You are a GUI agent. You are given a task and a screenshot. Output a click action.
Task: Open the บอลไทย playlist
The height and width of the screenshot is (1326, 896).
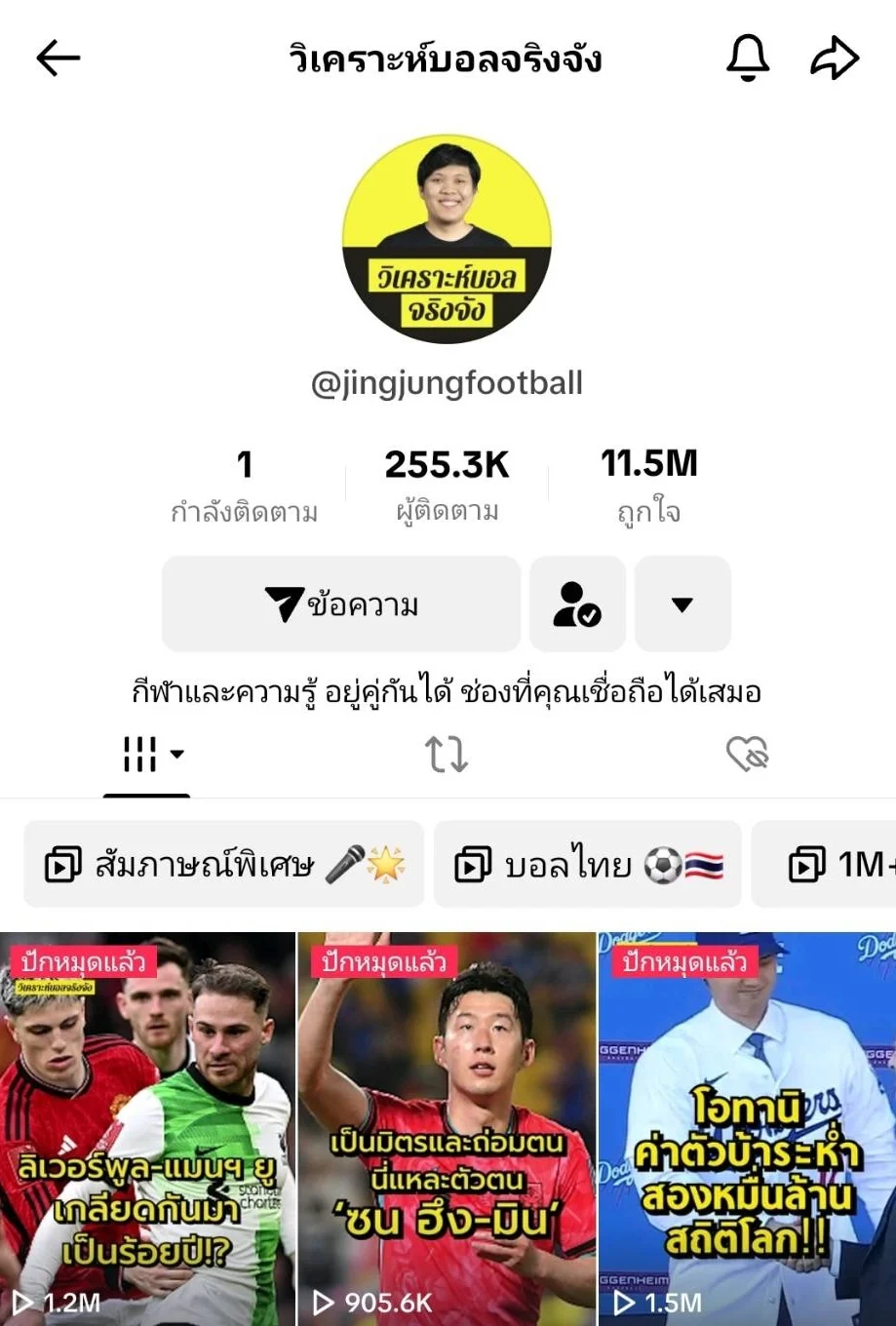(588, 865)
